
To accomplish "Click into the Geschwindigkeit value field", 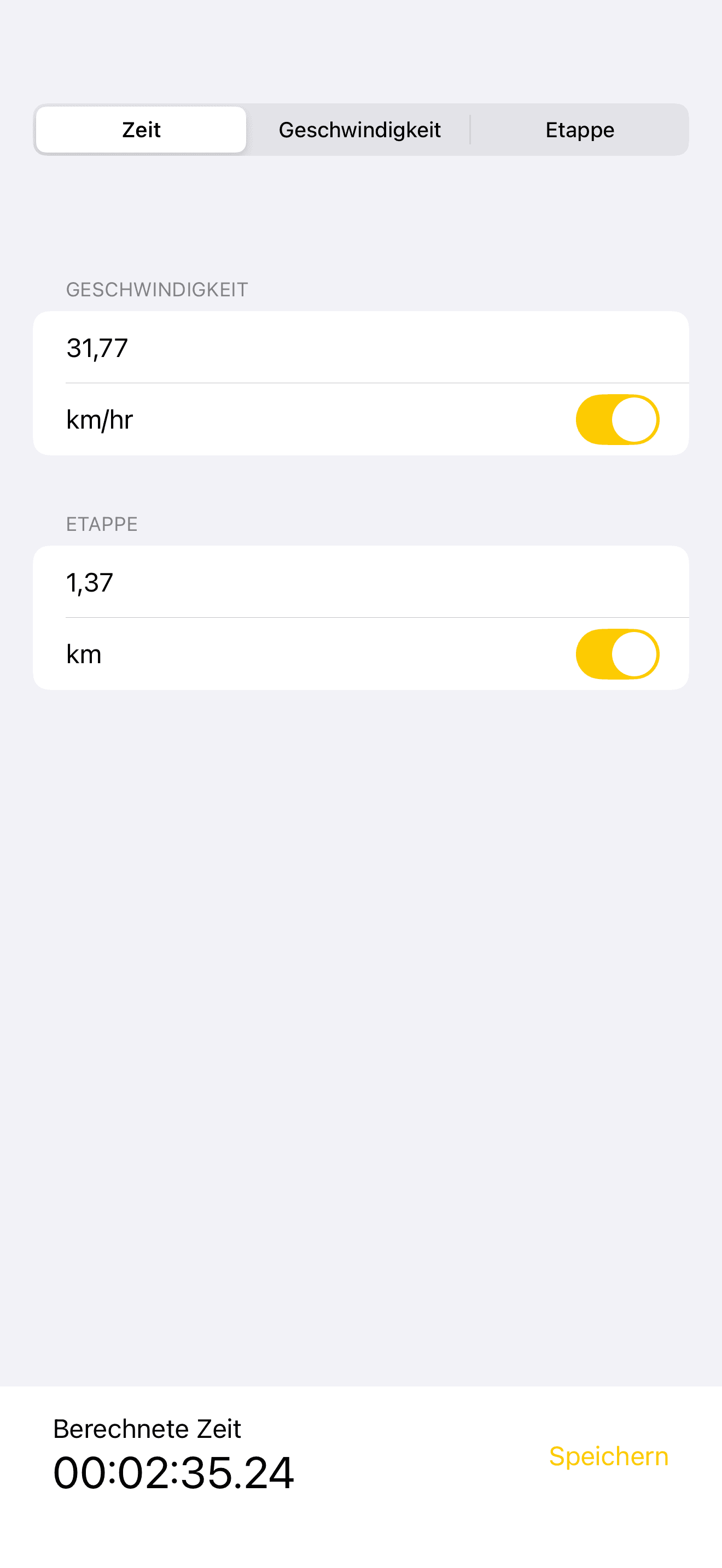I will click(243, 347).
